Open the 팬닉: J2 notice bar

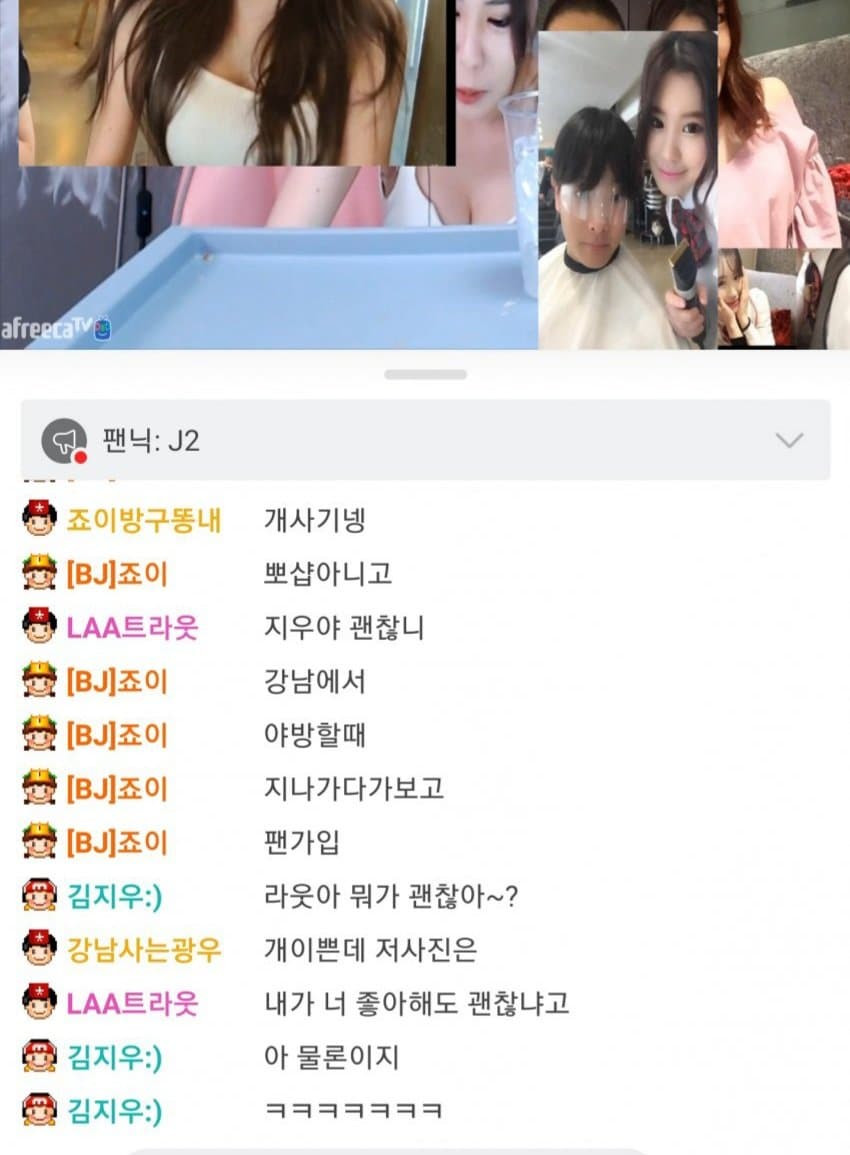[x=400, y=441]
